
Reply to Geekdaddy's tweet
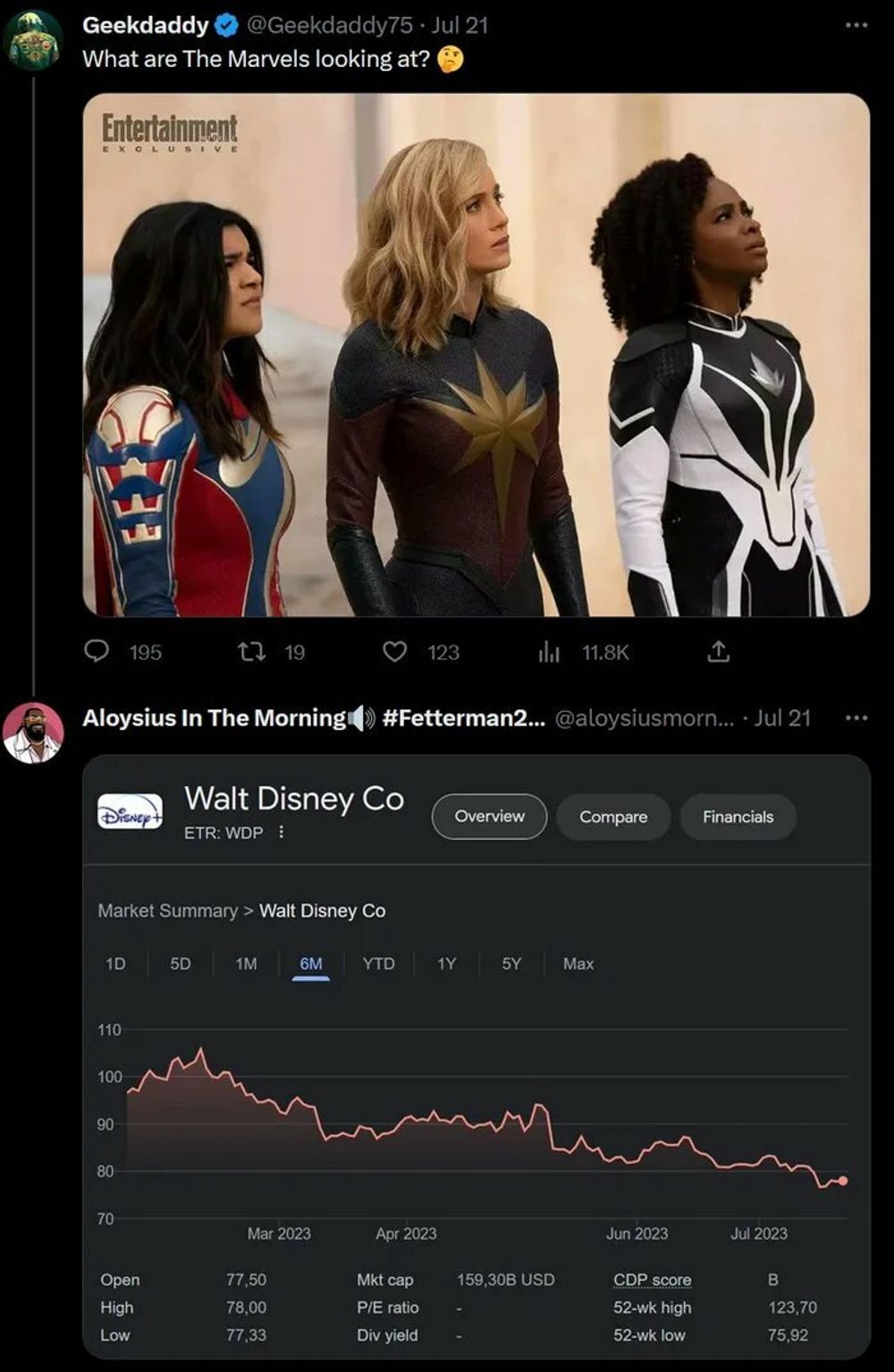(x=97, y=652)
